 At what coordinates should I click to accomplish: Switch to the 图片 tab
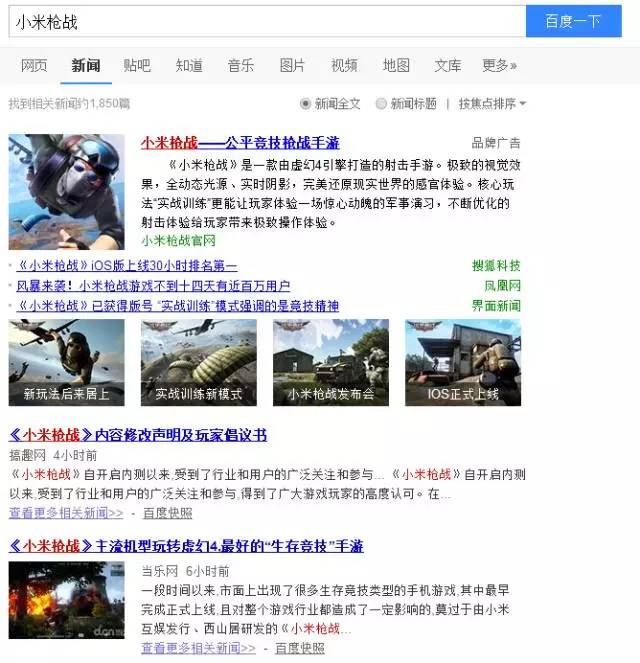point(292,66)
